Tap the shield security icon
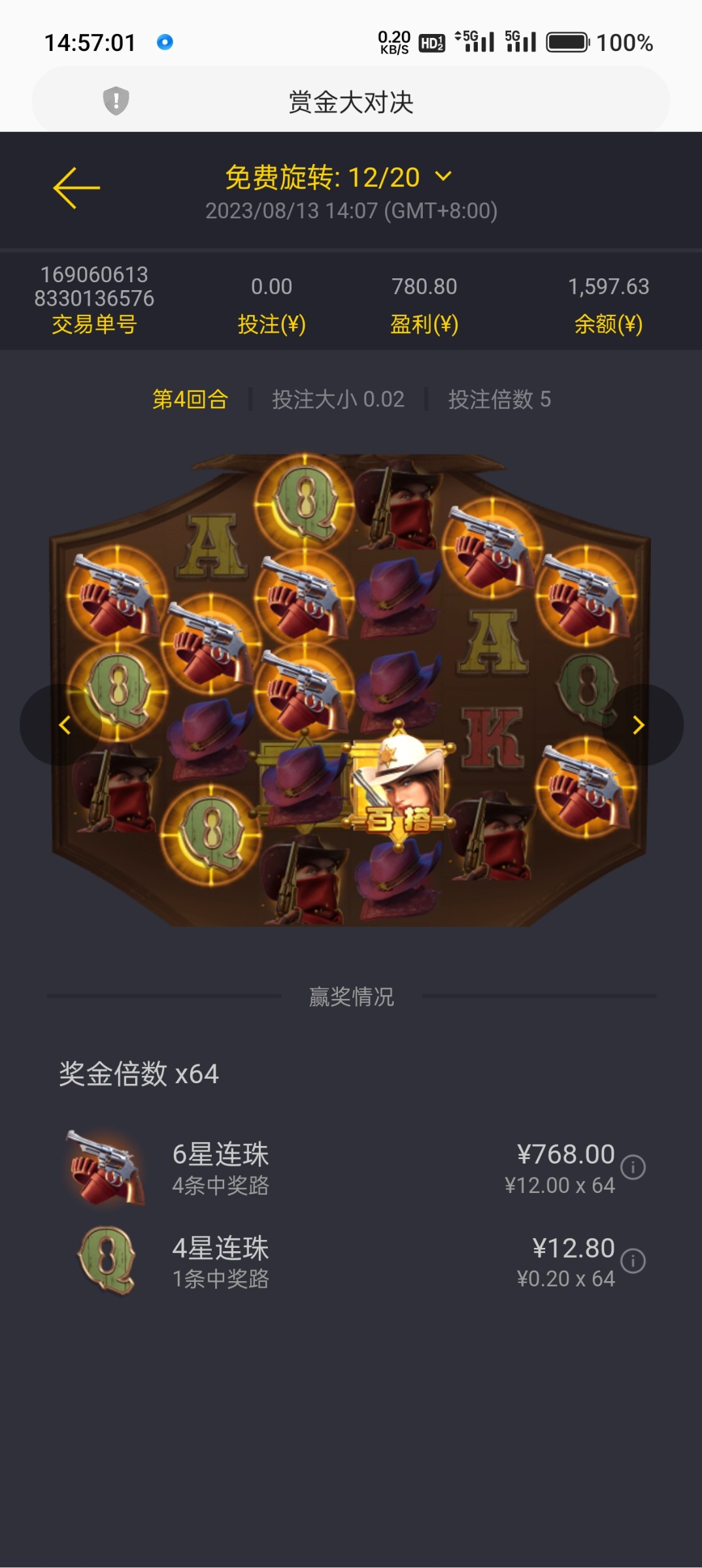The image size is (702, 1568). tap(116, 101)
